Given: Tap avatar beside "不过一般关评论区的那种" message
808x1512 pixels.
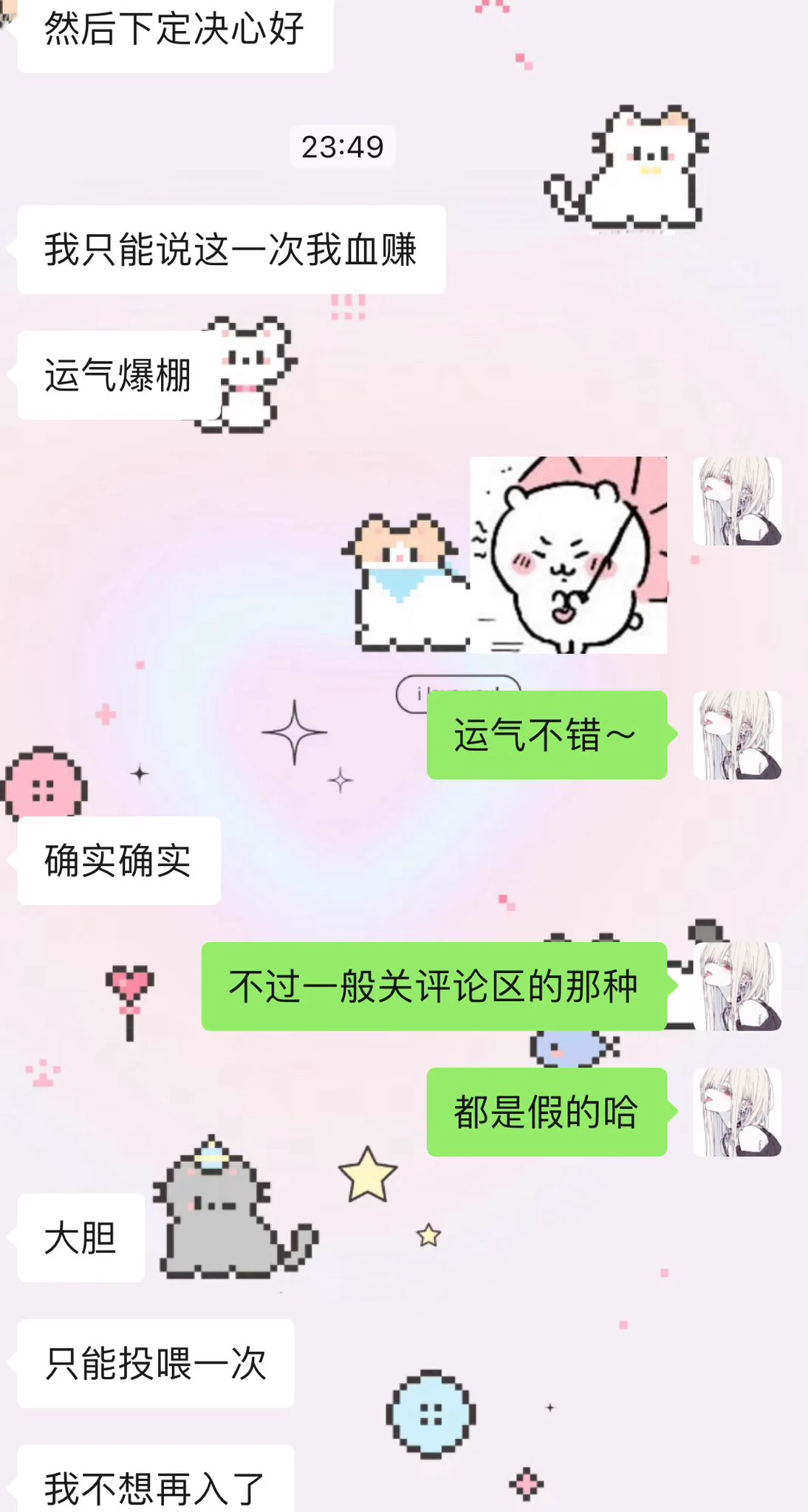Looking at the screenshot, I should 736,986.
